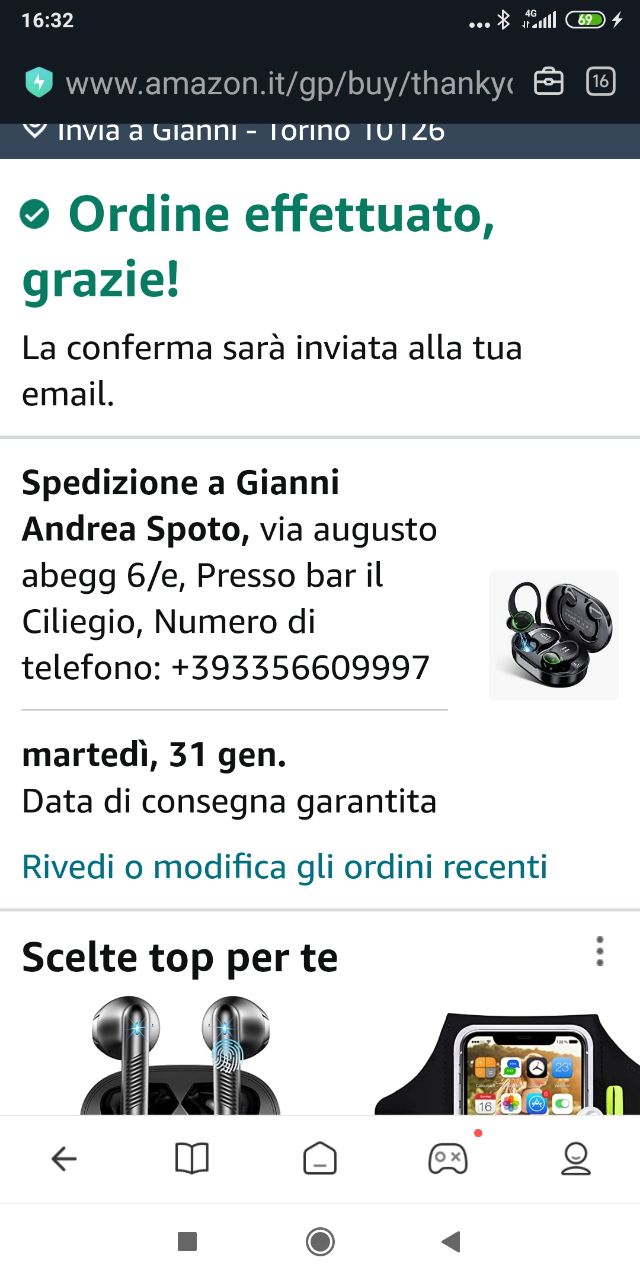The width and height of the screenshot is (640, 1280).
Task: Open the recommended phone armband product
Action: tap(510, 1060)
